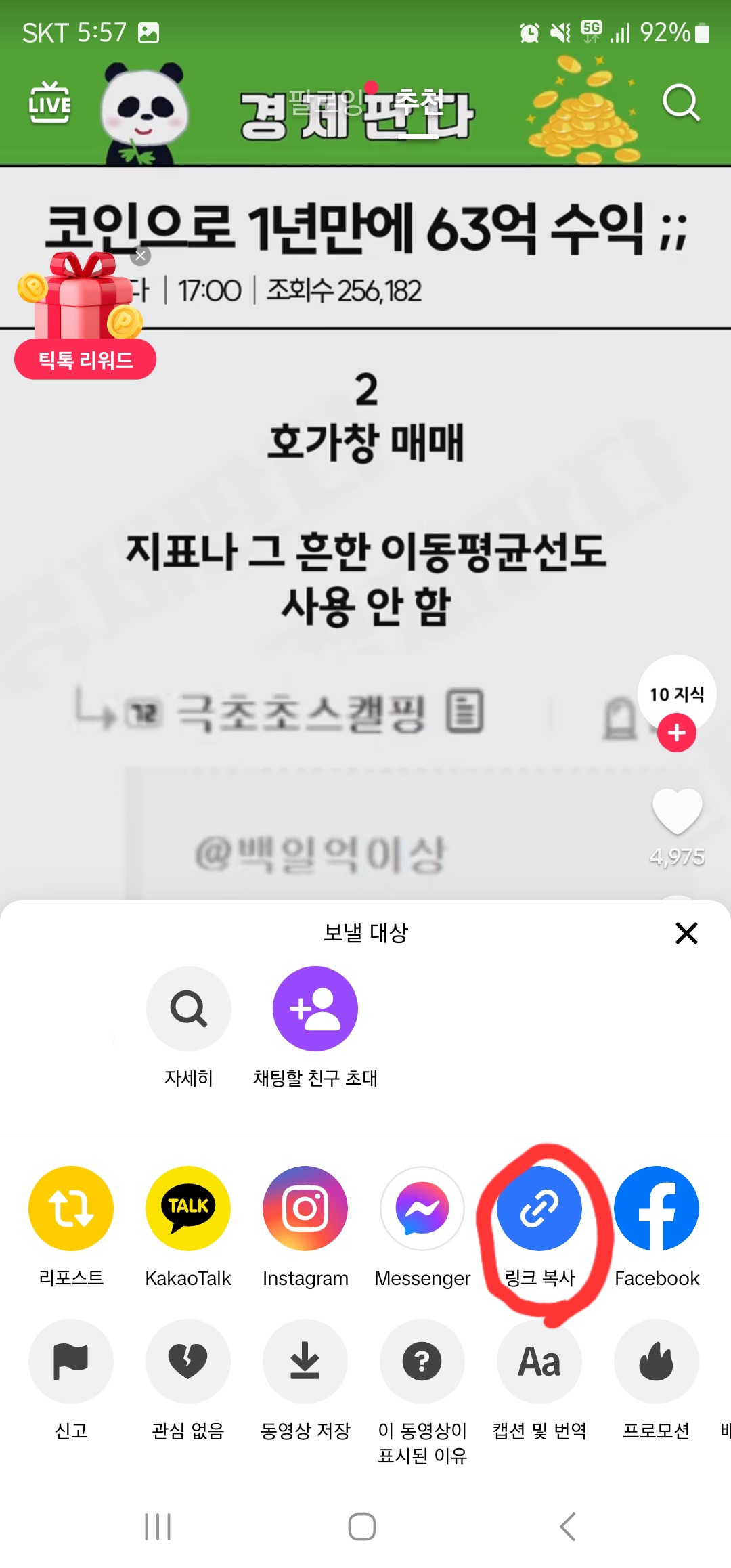Screen dimensions: 731x1568
Task: Switch to the 팔로잉 tab
Action: tap(331, 102)
